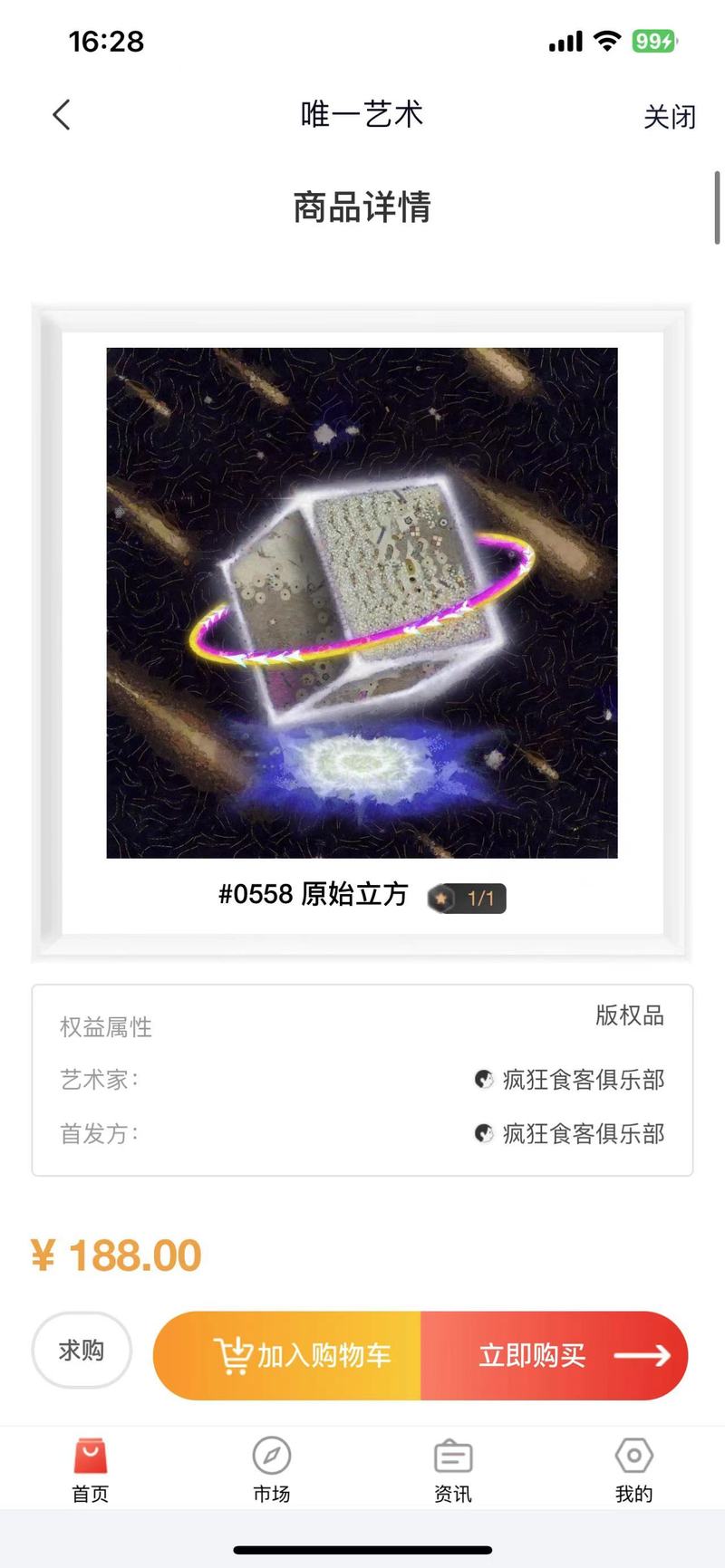The width and height of the screenshot is (725, 1568).
Task: Tap 关闭 to close the page
Action: click(669, 117)
